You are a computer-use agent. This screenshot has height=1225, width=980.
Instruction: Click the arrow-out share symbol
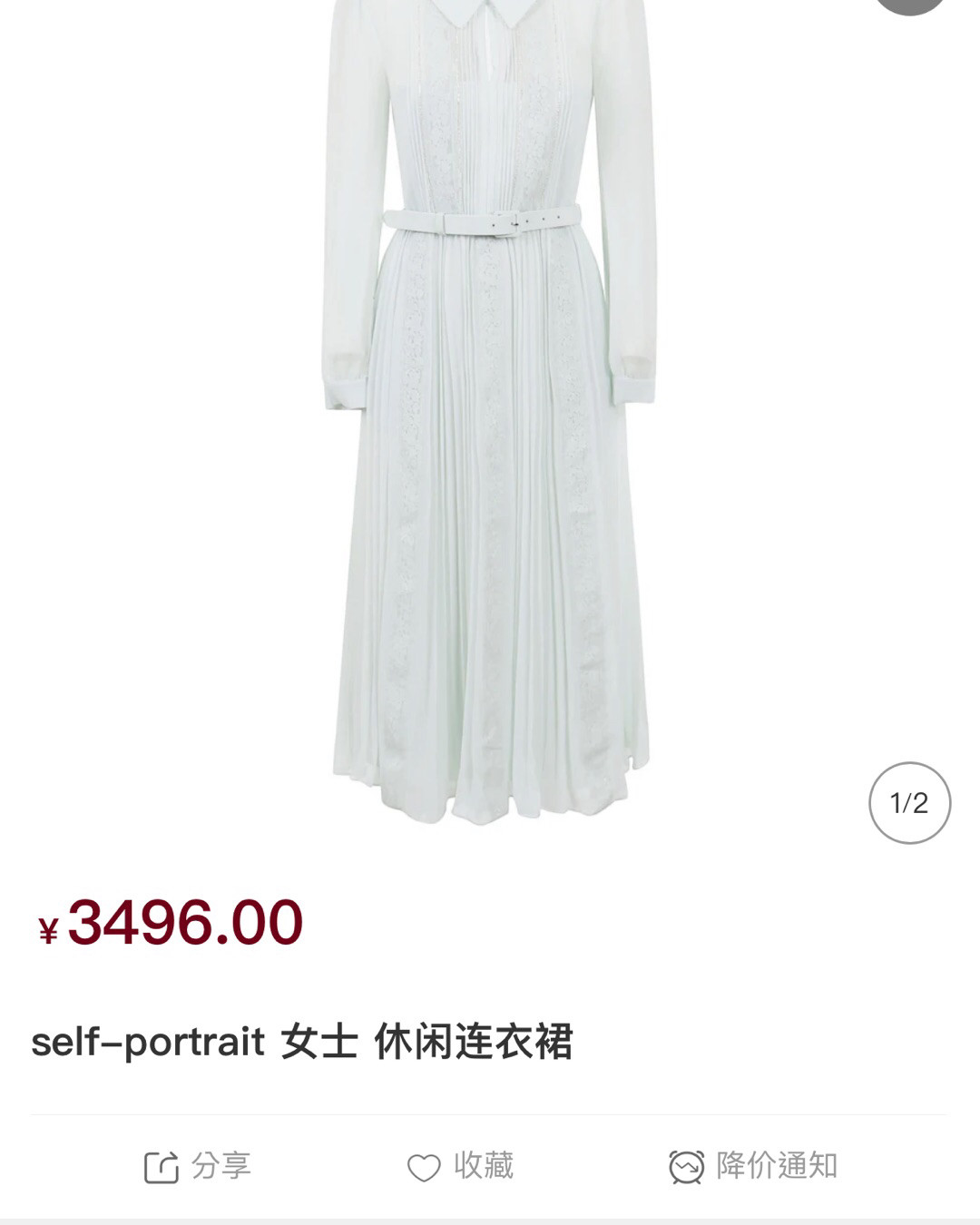pos(162,1164)
